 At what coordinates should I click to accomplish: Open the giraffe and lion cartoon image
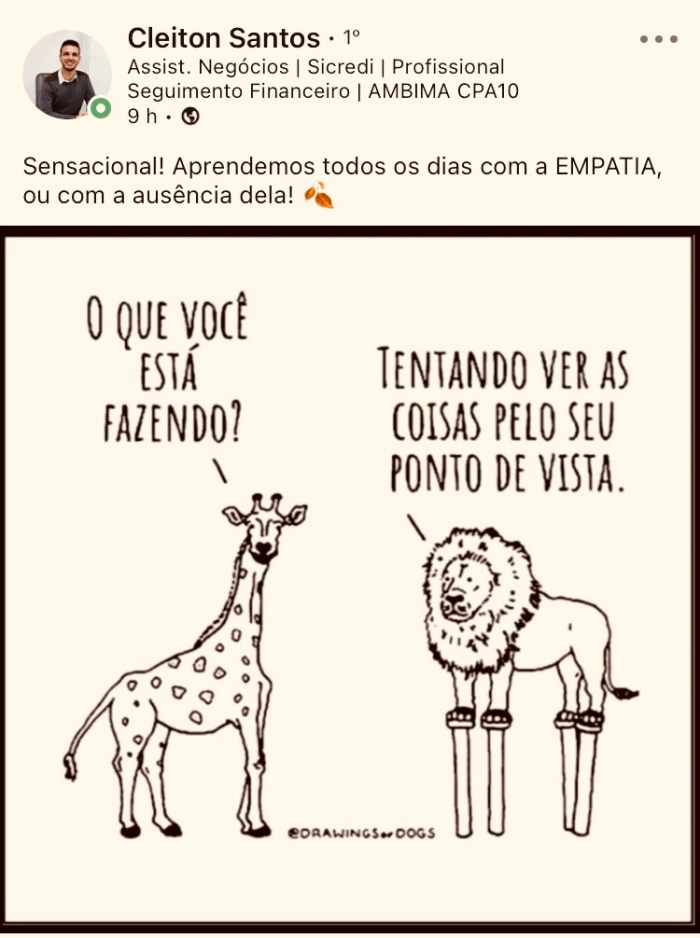click(350, 580)
